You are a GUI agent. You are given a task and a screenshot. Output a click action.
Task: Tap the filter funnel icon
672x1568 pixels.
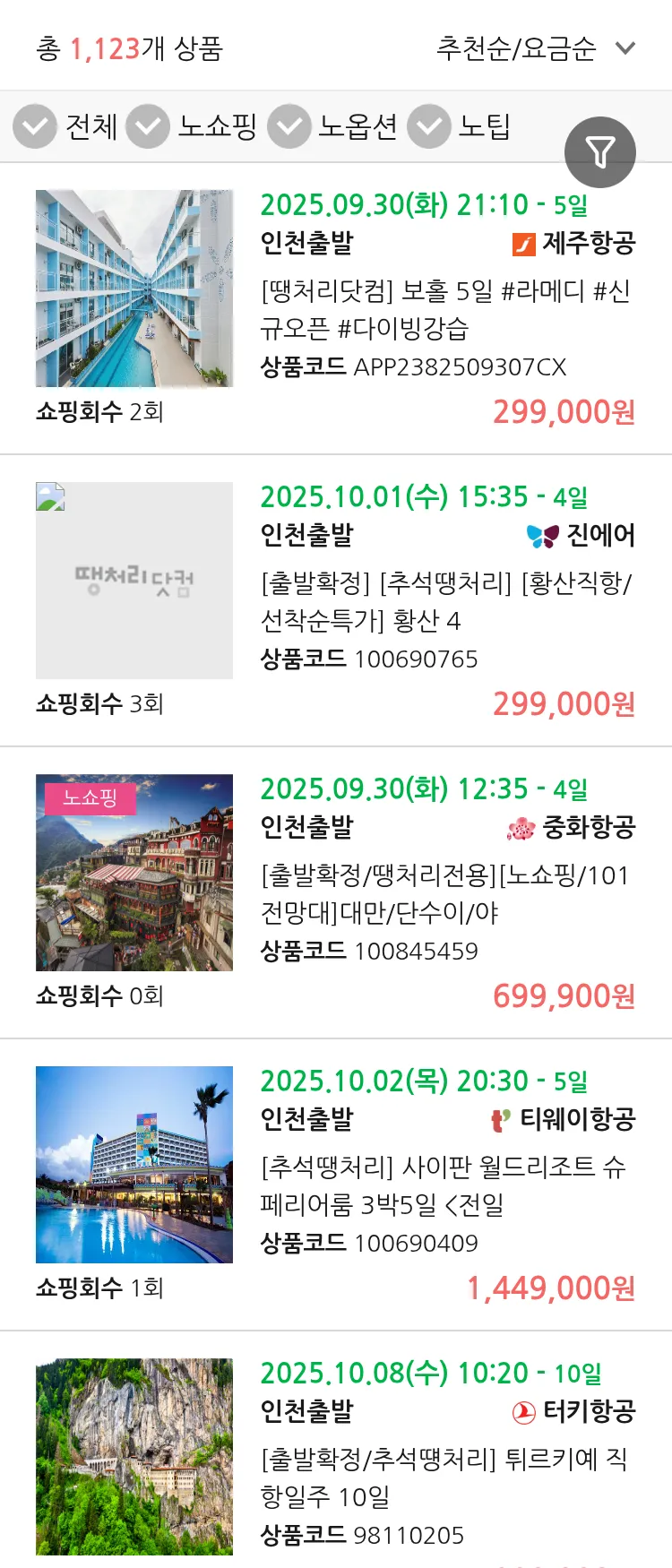click(599, 152)
